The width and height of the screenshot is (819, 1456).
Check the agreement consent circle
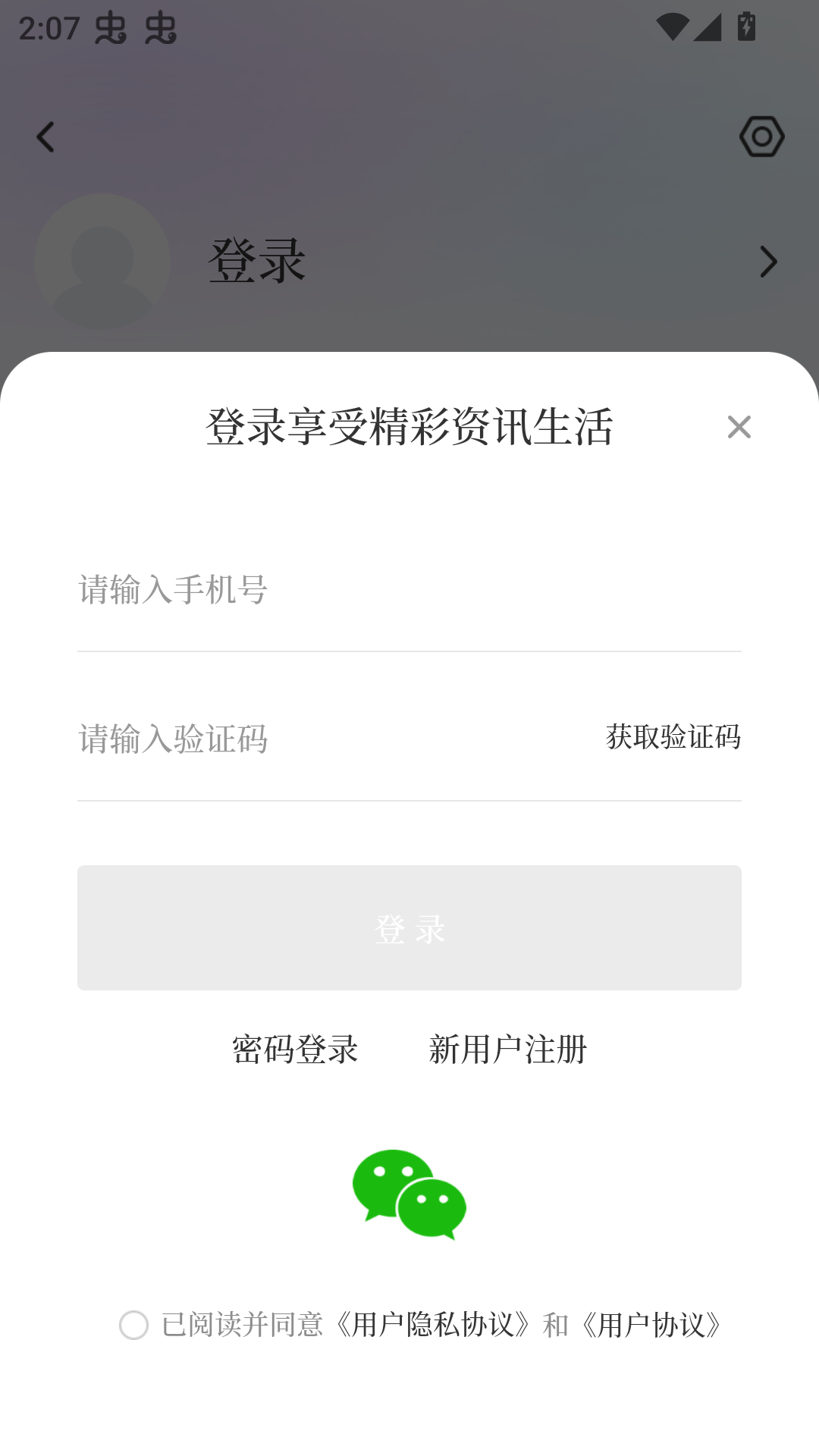(134, 1325)
